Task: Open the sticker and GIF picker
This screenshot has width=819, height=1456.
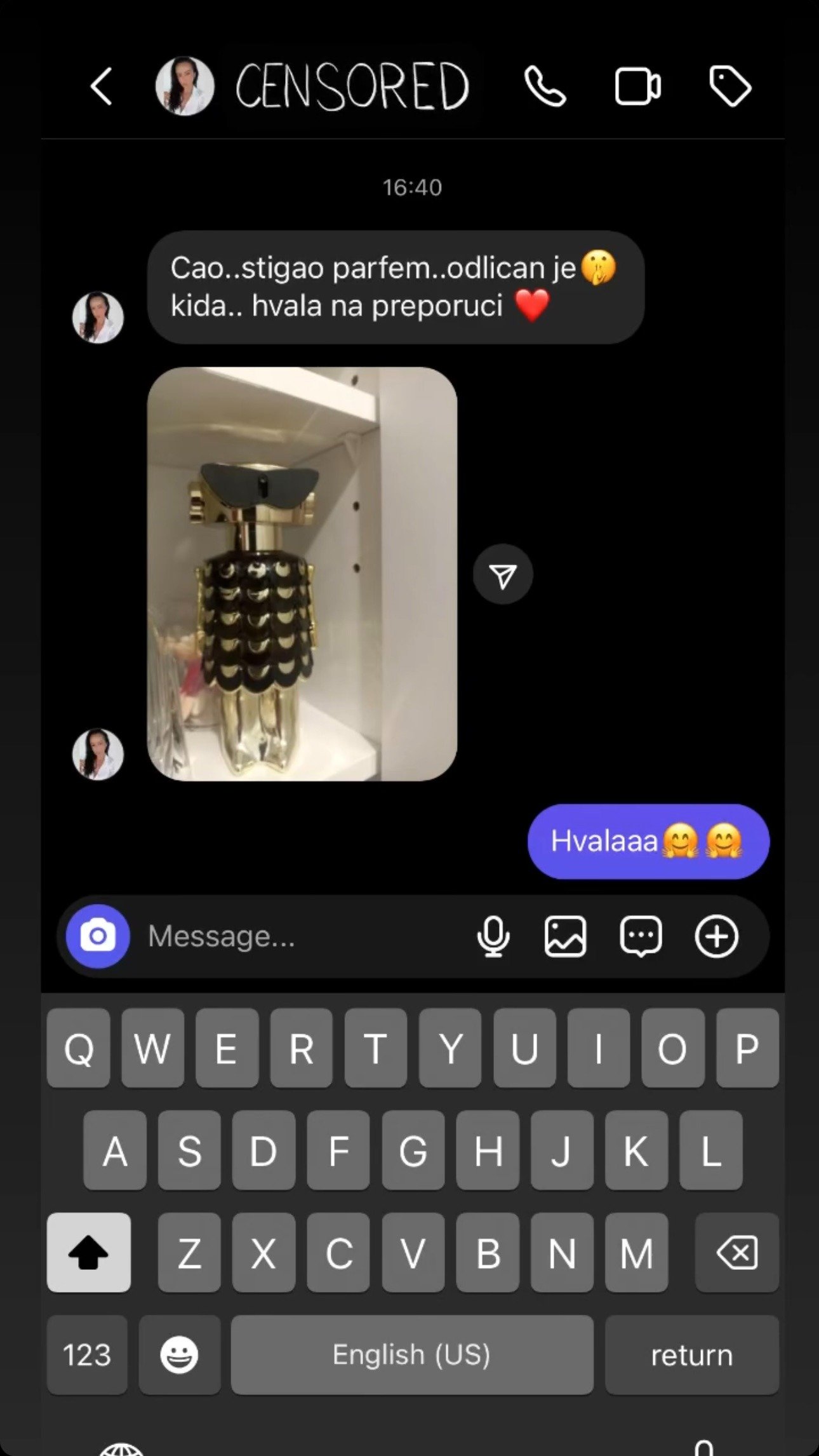Action: (x=641, y=936)
